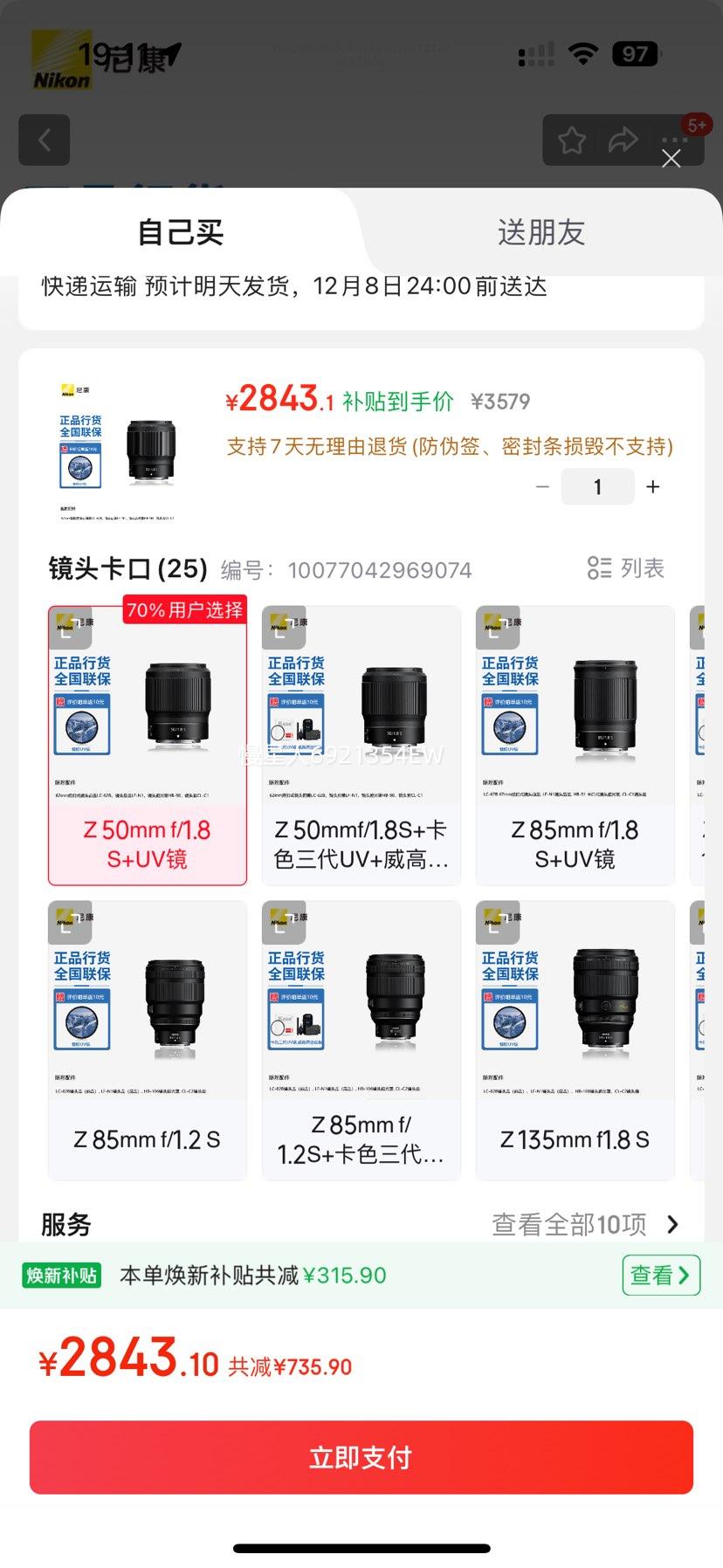Select the Z 50mm f/1.8 S+UV镜 option
Viewport: 723px width, 1568px height.
(148, 746)
